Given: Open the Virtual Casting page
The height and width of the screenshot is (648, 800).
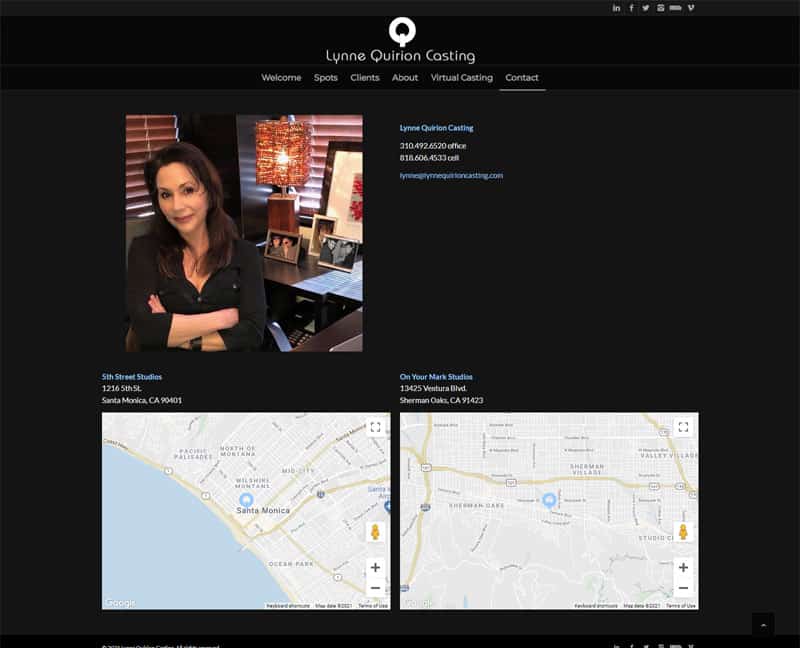Looking at the screenshot, I should click(x=462, y=78).
